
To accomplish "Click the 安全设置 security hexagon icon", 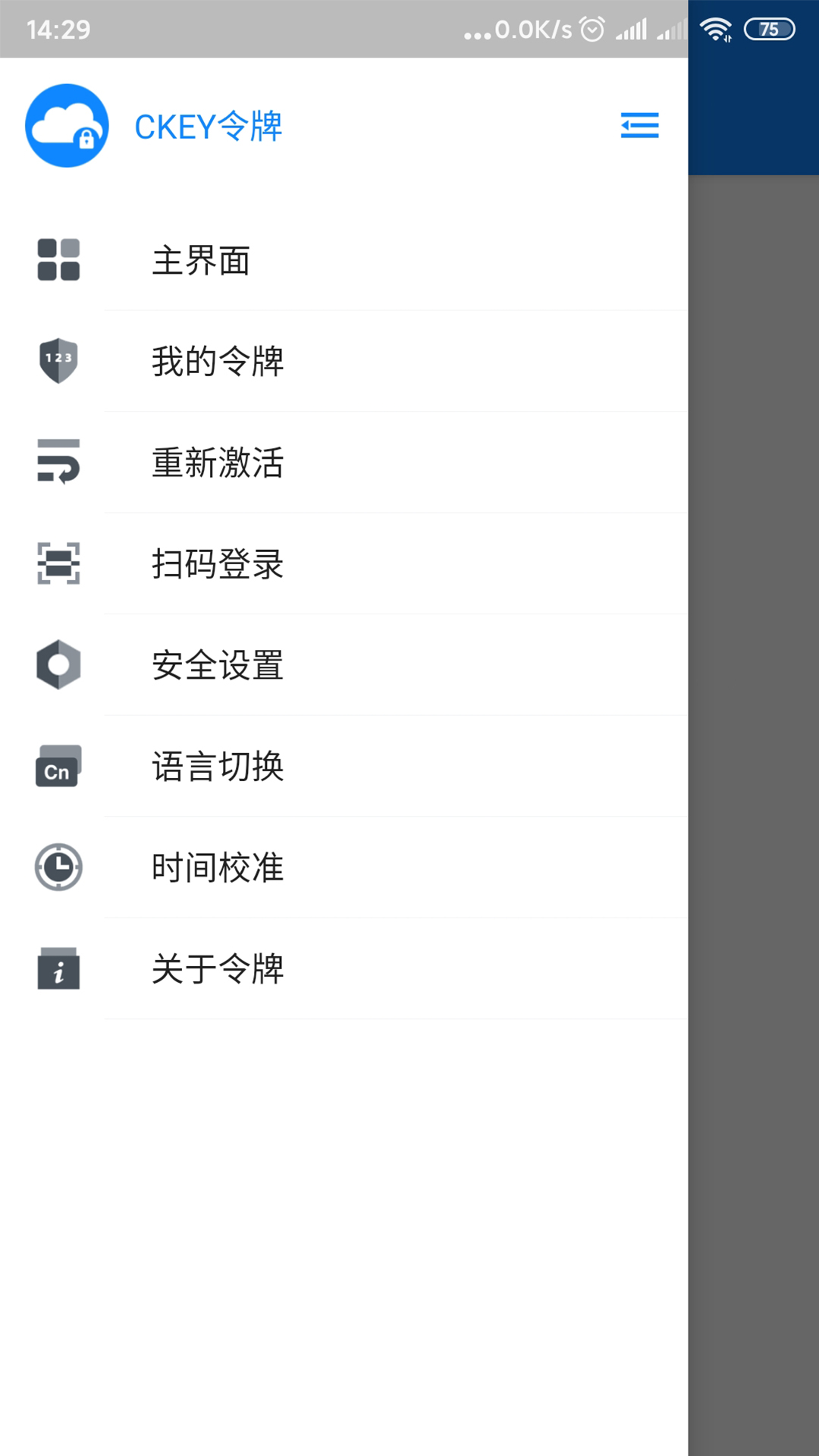I will (x=58, y=665).
